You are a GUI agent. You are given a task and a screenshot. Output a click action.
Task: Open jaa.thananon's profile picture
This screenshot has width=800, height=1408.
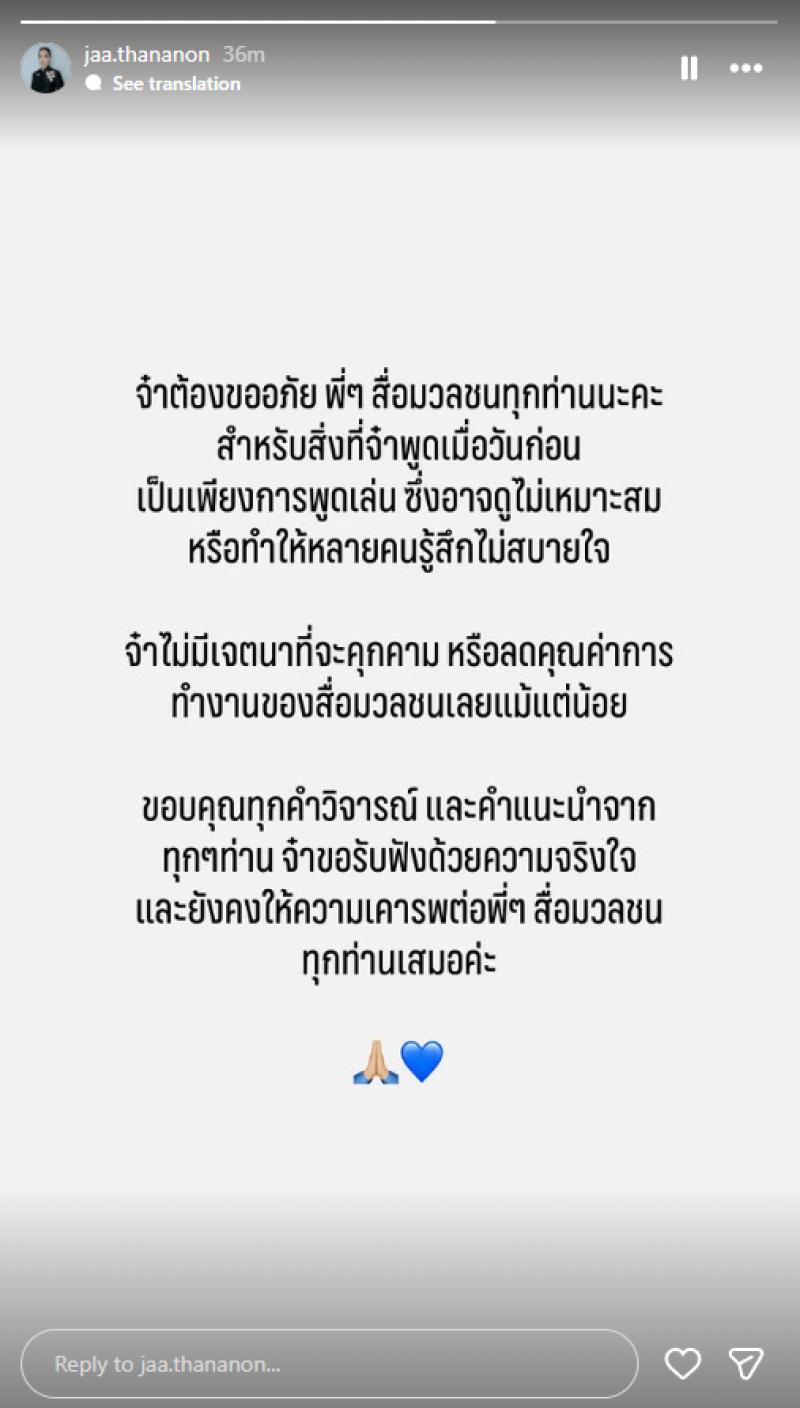point(46,68)
